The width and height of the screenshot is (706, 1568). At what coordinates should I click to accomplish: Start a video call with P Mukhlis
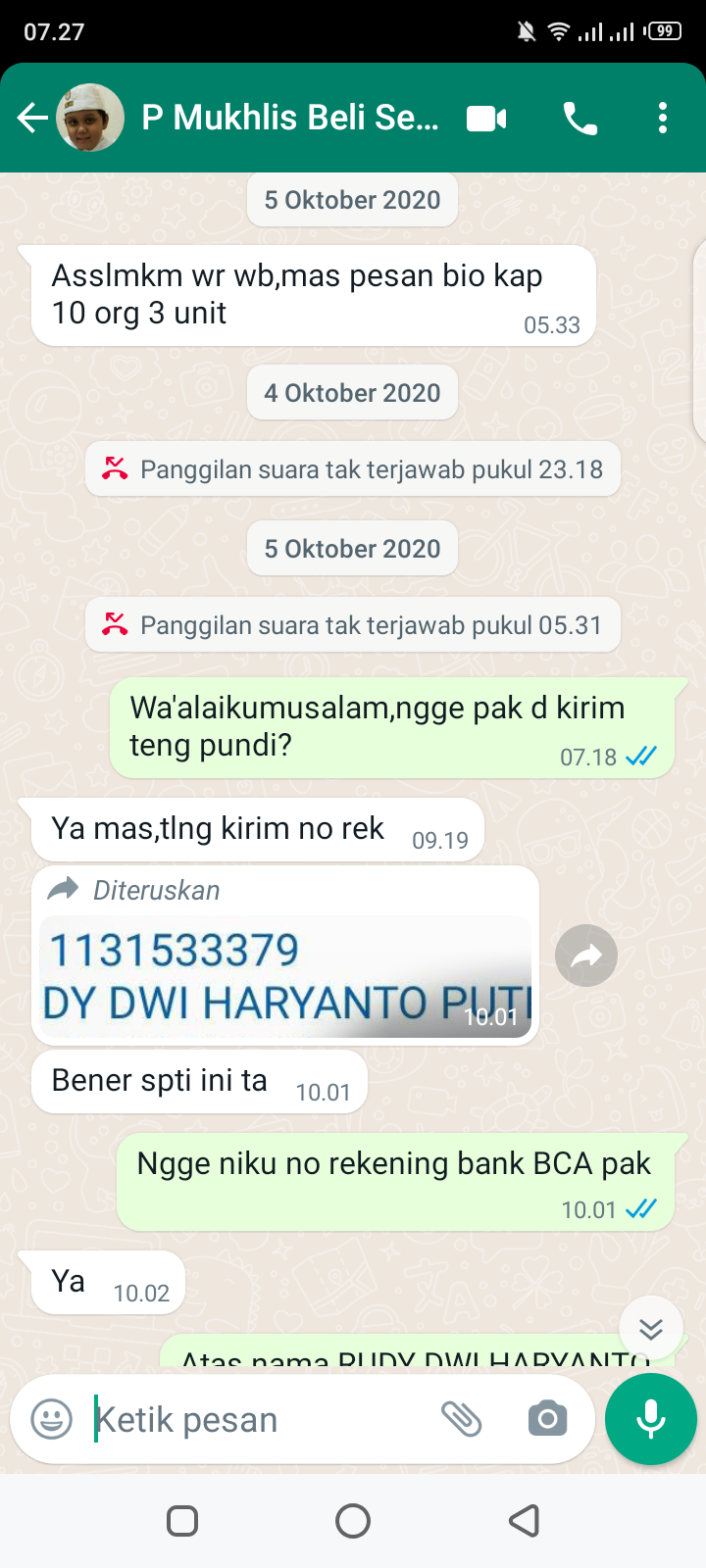[x=486, y=119]
